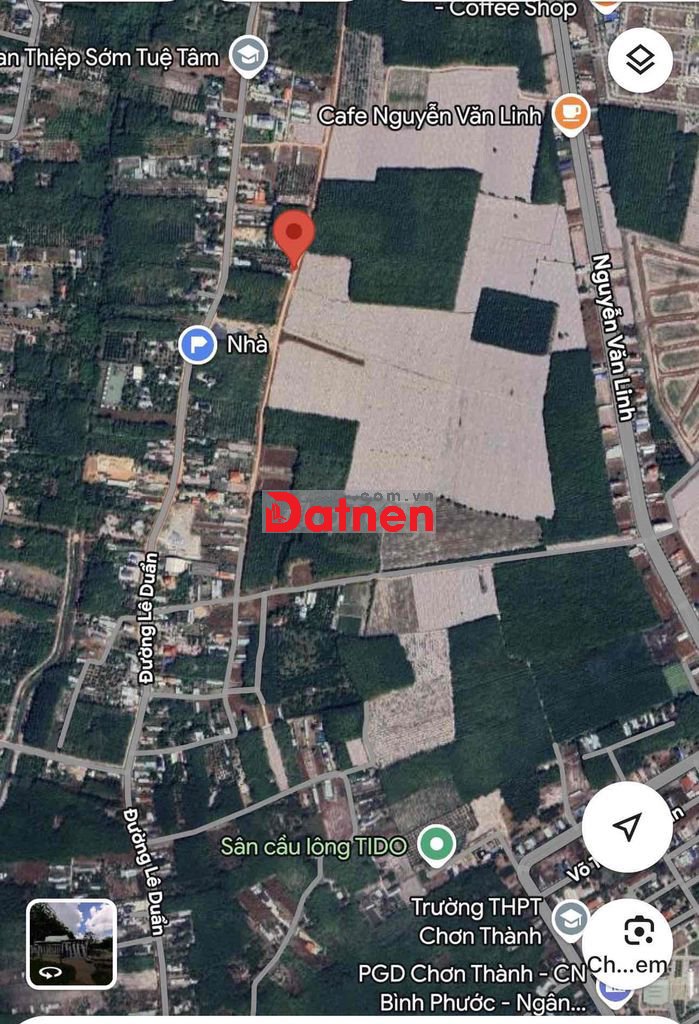The image size is (699, 1024).
Task: Open the map layers button
Action: click(639, 60)
